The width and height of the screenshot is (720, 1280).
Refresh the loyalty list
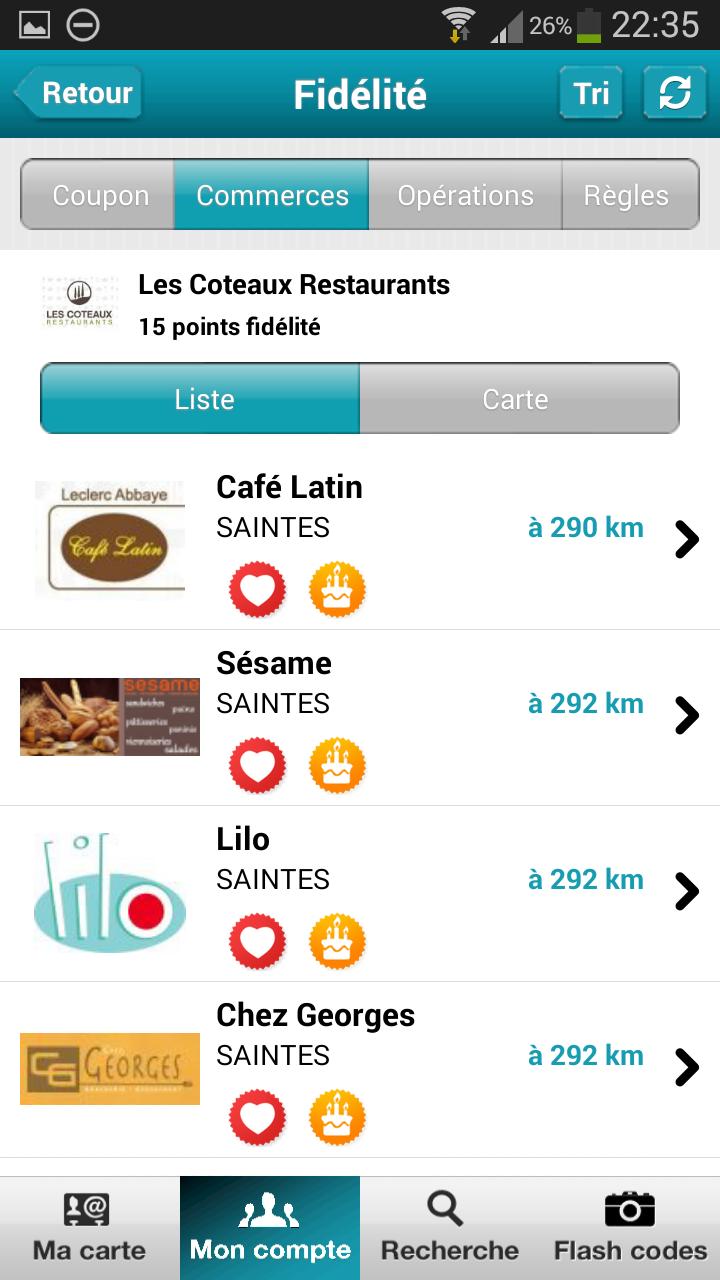[x=675, y=94]
